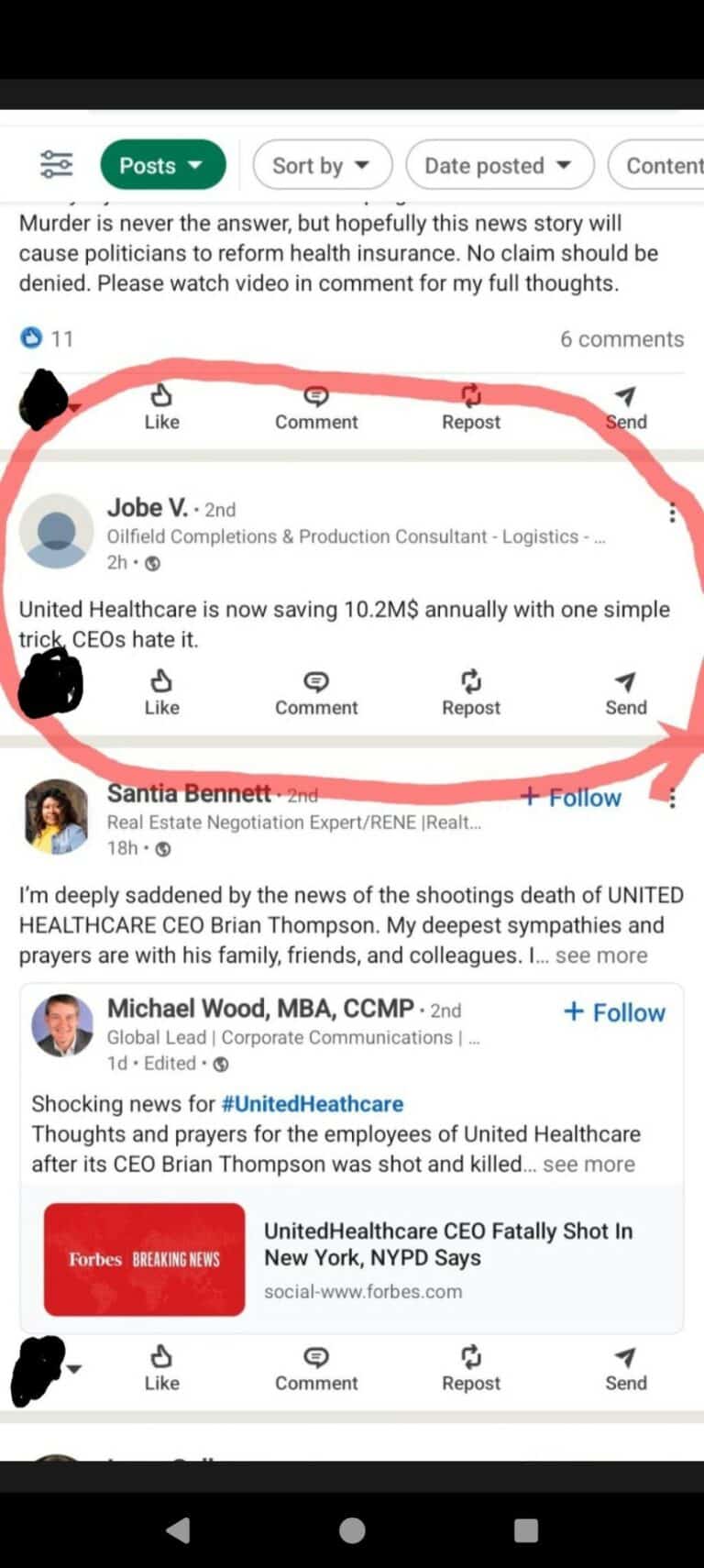Repost Jobe V.'s post
Viewport: 704px width, 1568px height.
coord(471,692)
